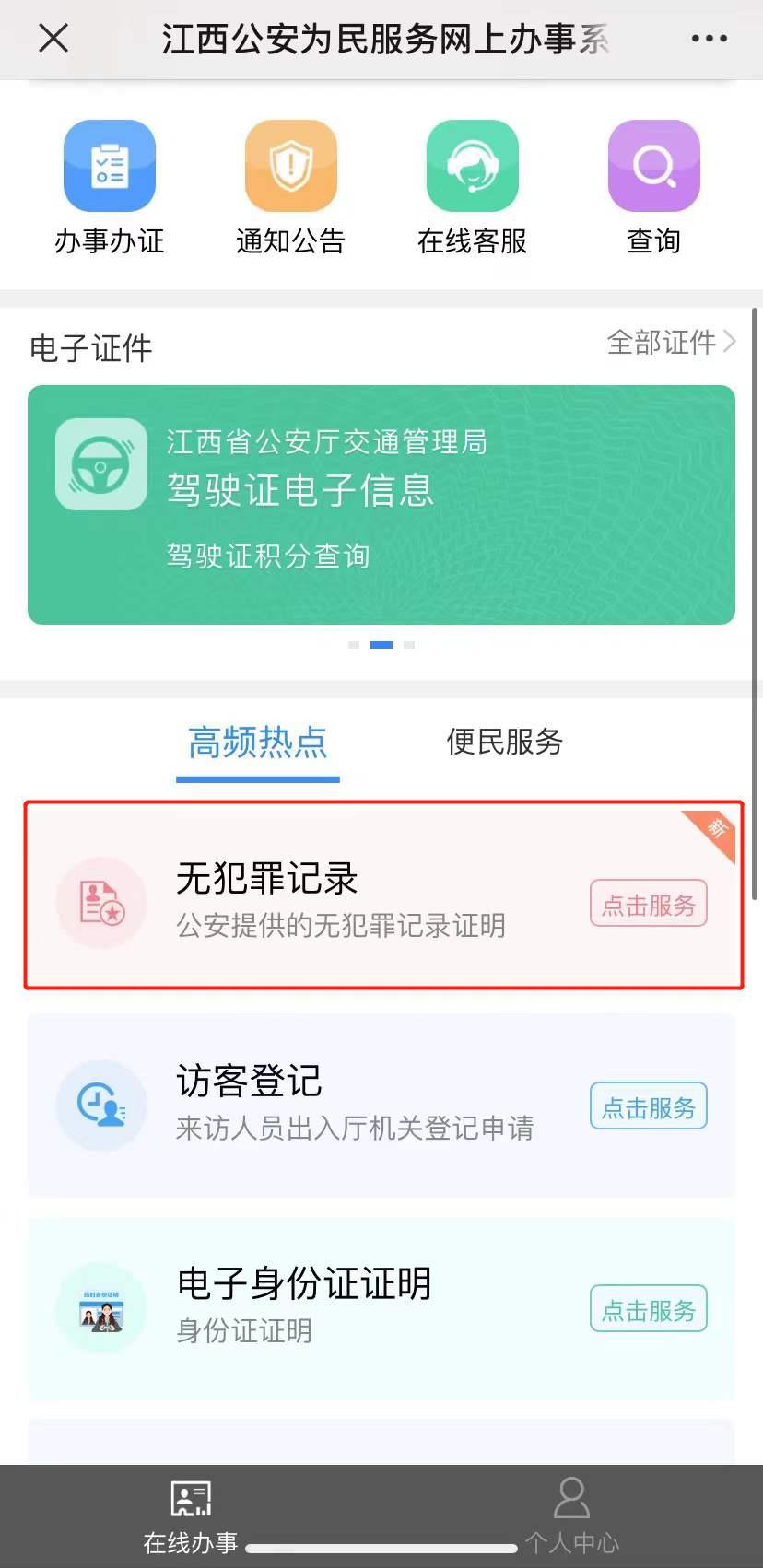Go to the 在线办事 bottom tab

pyautogui.click(x=191, y=1515)
